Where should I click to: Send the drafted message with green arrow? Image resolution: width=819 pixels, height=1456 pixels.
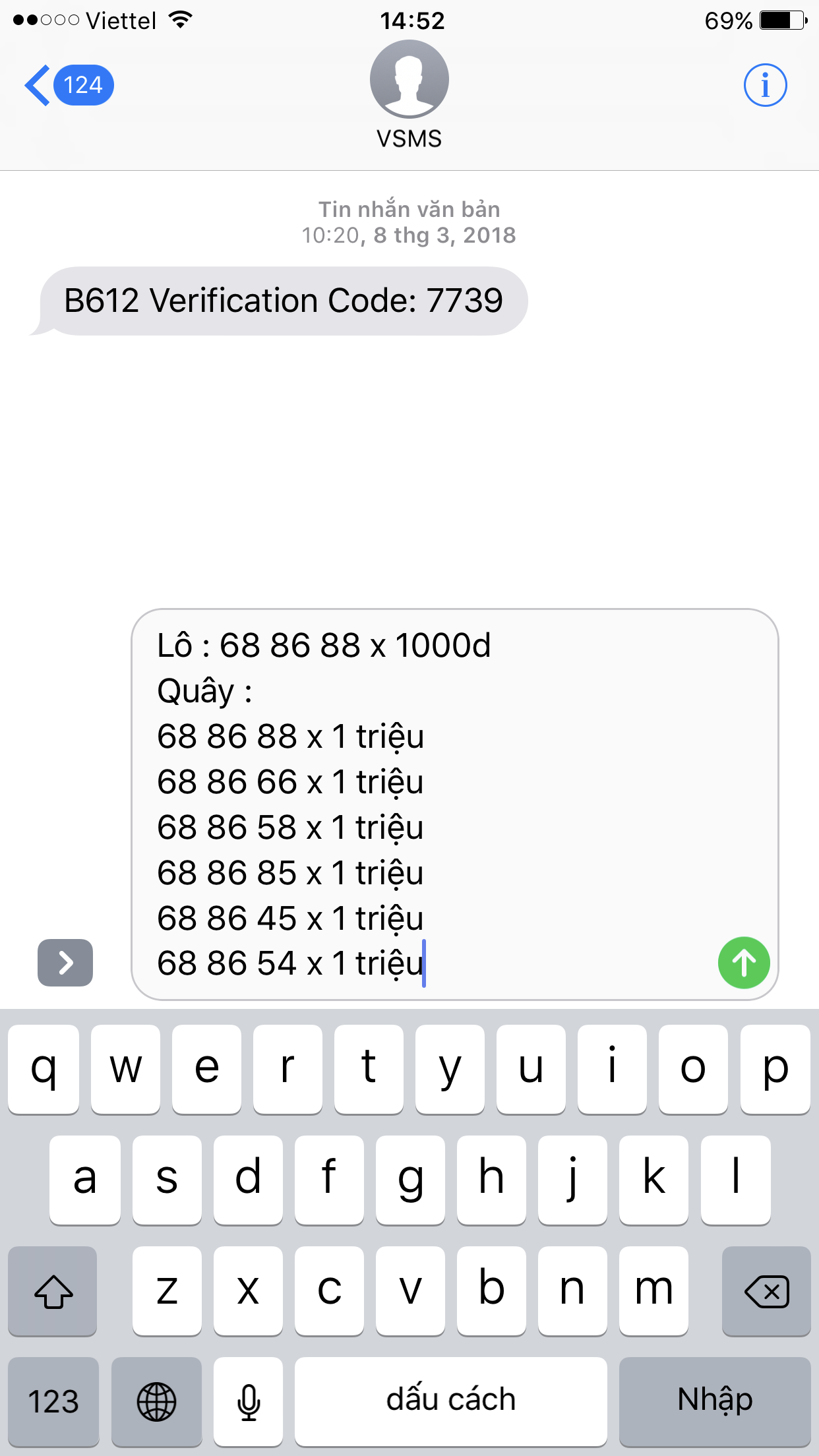pyautogui.click(x=744, y=963)
